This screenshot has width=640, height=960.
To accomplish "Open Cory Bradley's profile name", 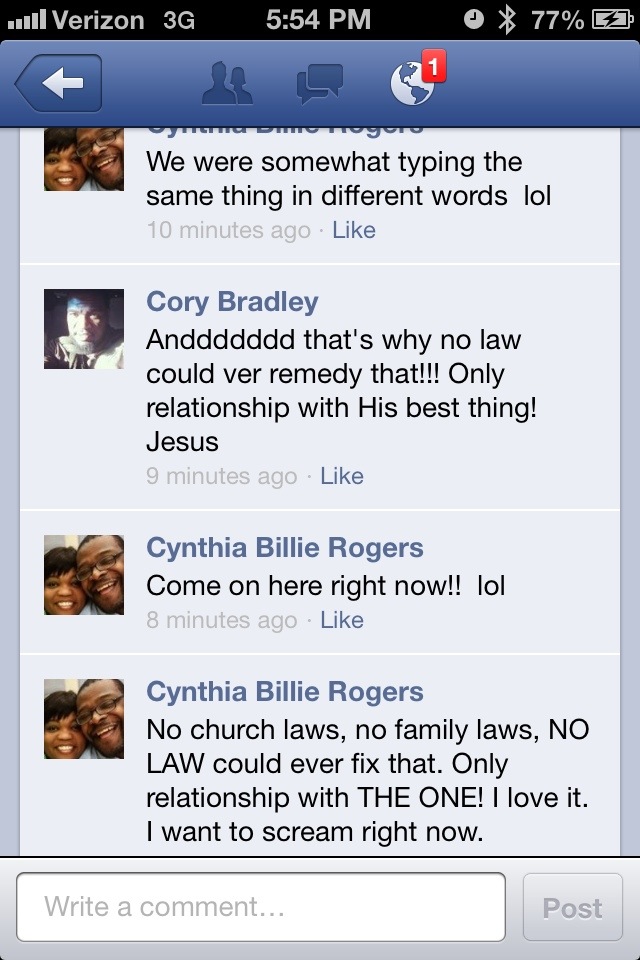I will point(232,302).
